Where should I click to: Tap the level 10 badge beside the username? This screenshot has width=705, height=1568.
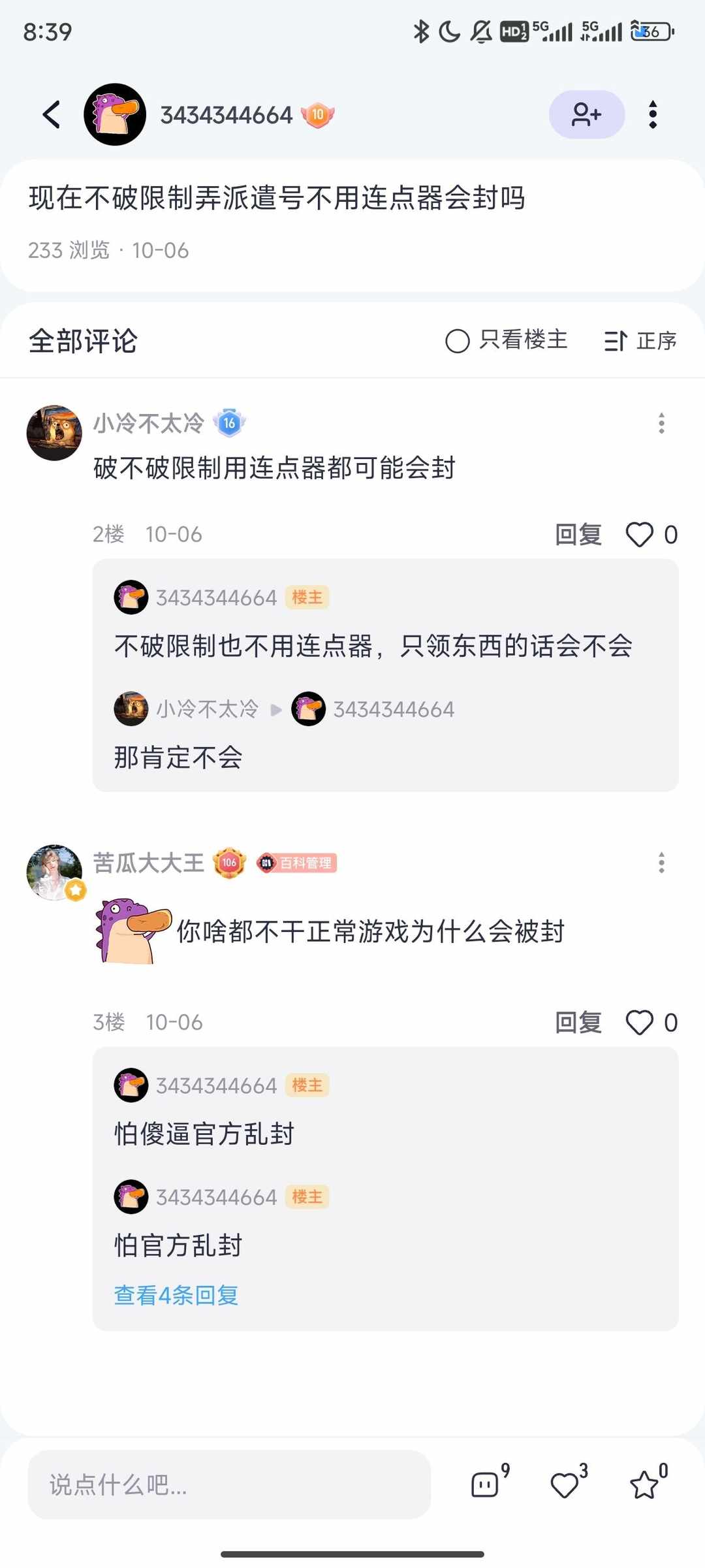click(x=319, y=114)
